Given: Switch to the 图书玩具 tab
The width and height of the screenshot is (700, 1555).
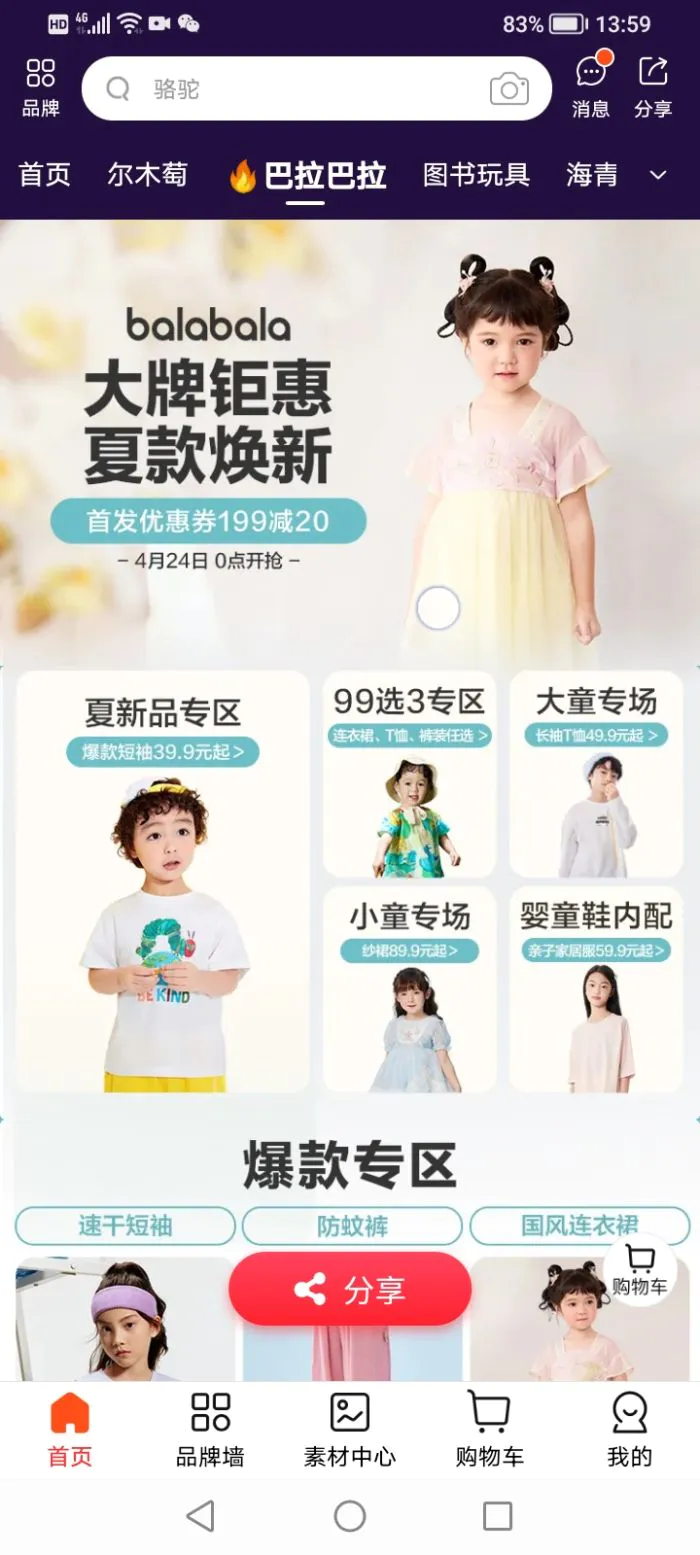Looking at the screenshot, I should point(476,175).
